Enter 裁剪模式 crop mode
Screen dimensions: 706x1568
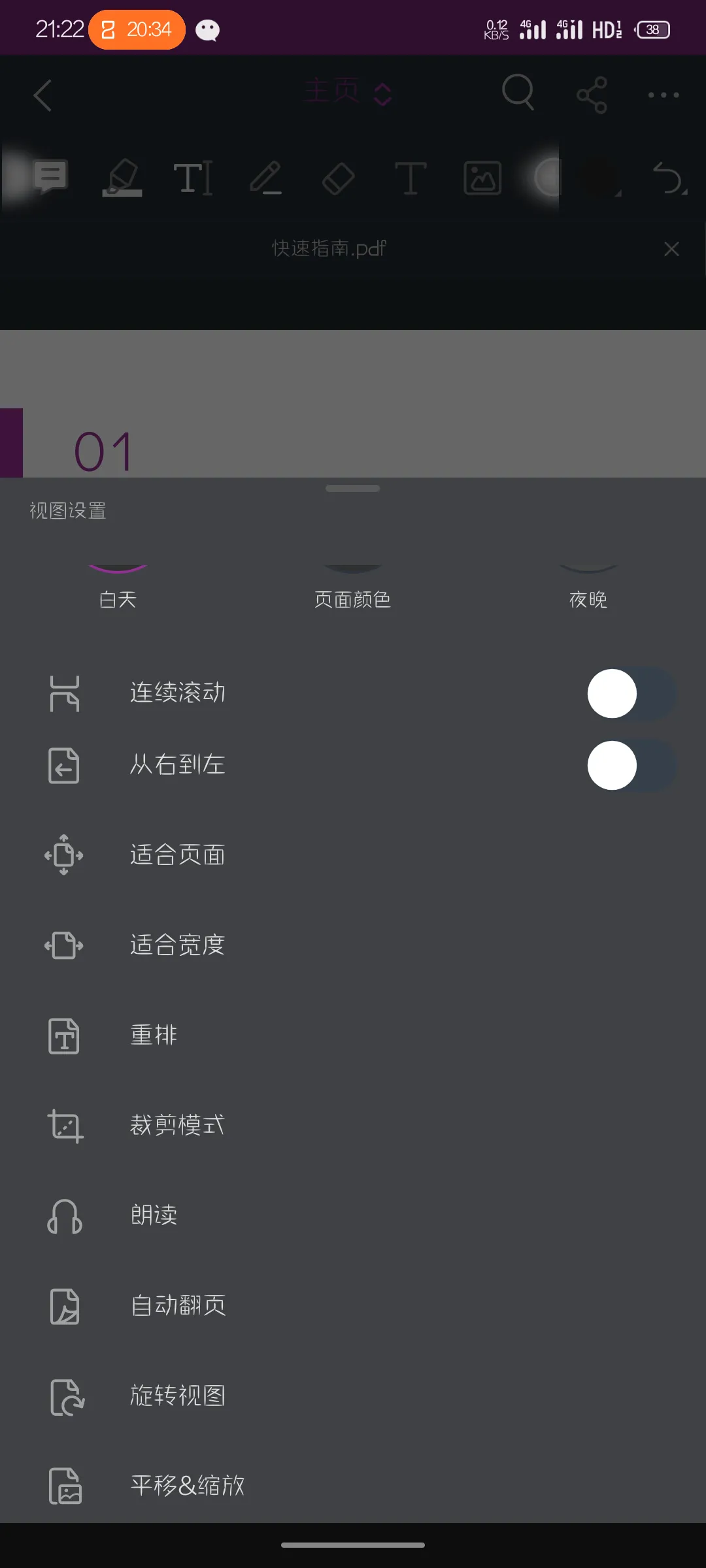coord(353,1125)
